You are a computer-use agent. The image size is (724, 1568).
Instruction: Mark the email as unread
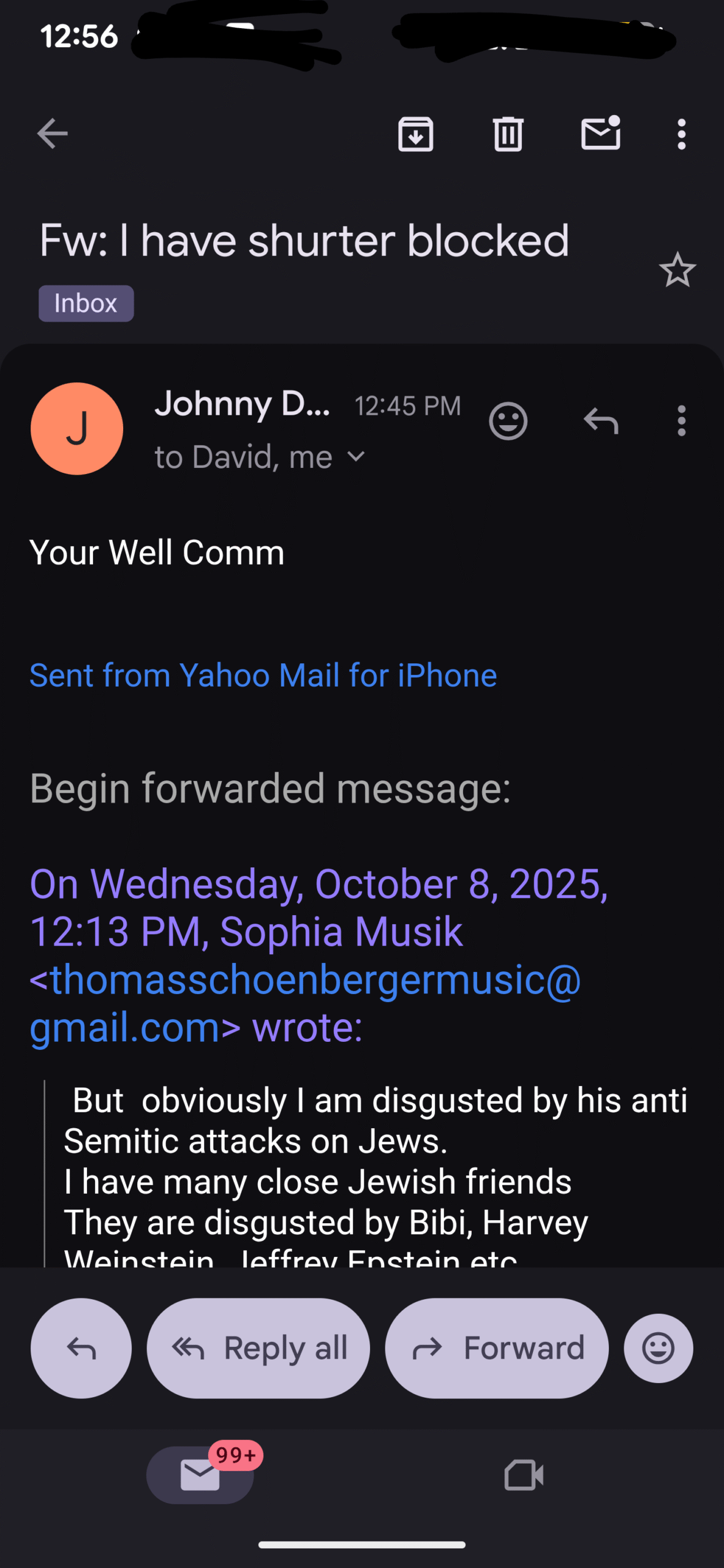click(600, 133)
